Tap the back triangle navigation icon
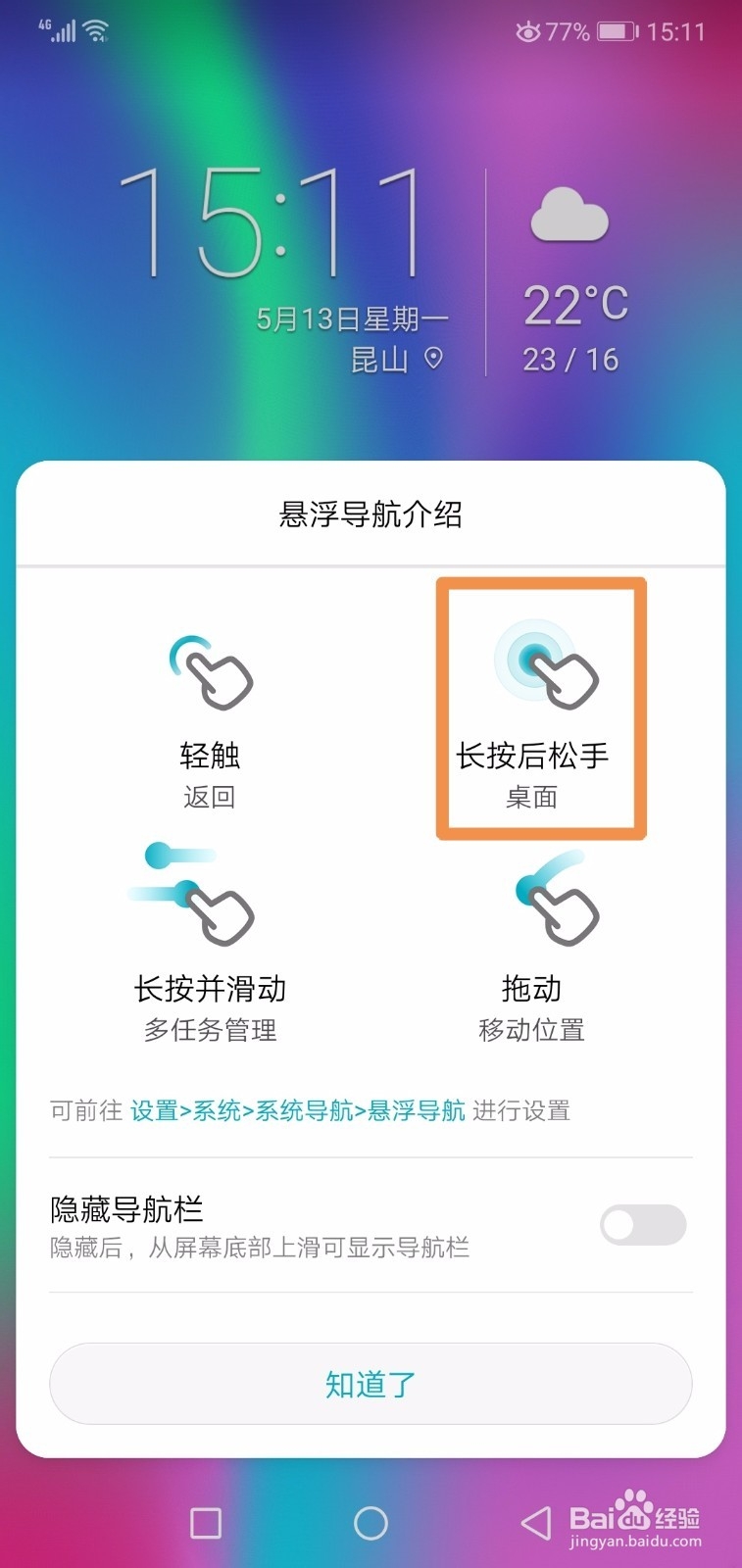The width and height of the screenshot is (742, 1568). point(532,1523)
